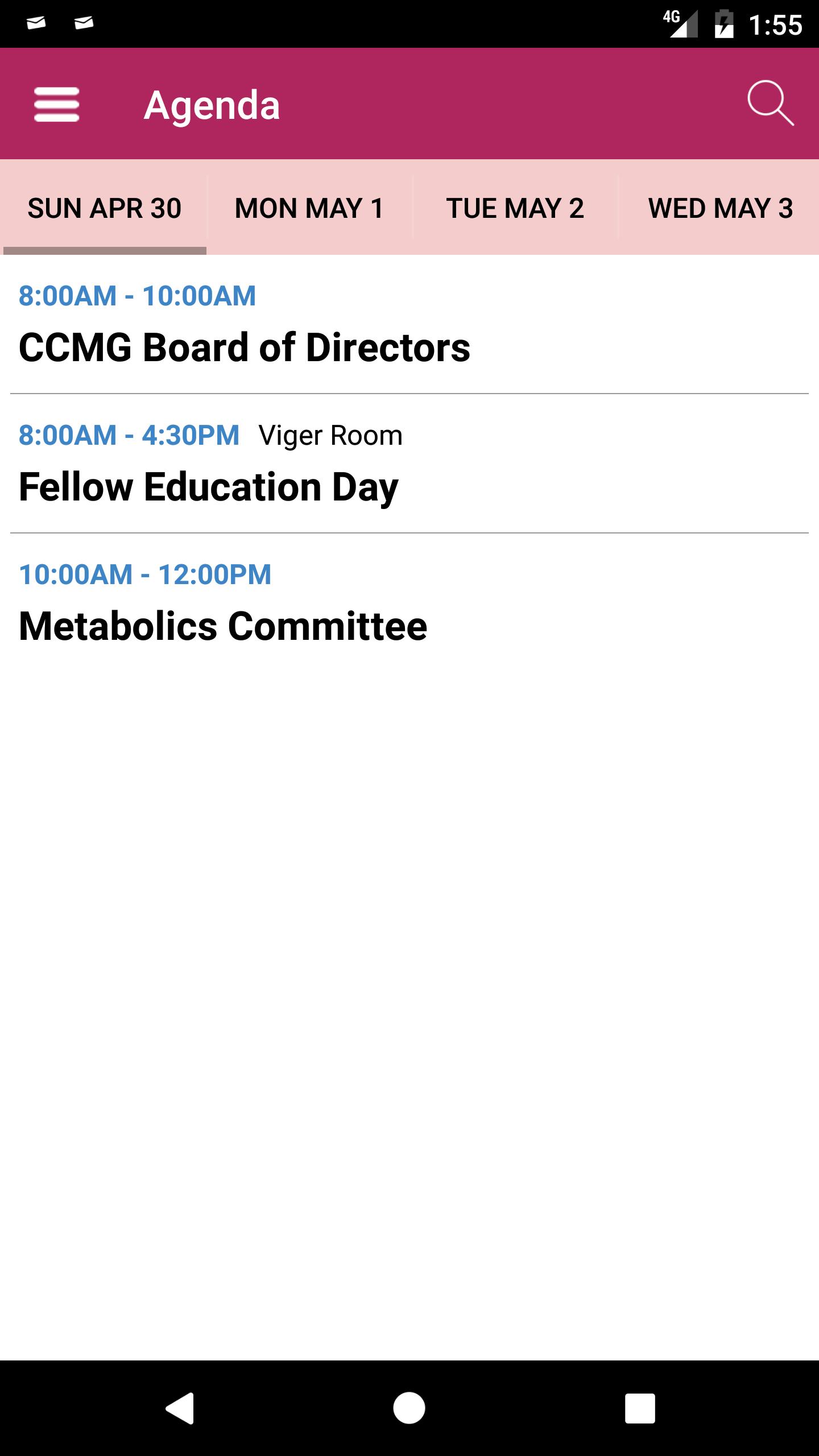The width and height of the screenshot is (819, 1456).
Task: Open the Fellow Education Day event
Action: pos(208,486)
